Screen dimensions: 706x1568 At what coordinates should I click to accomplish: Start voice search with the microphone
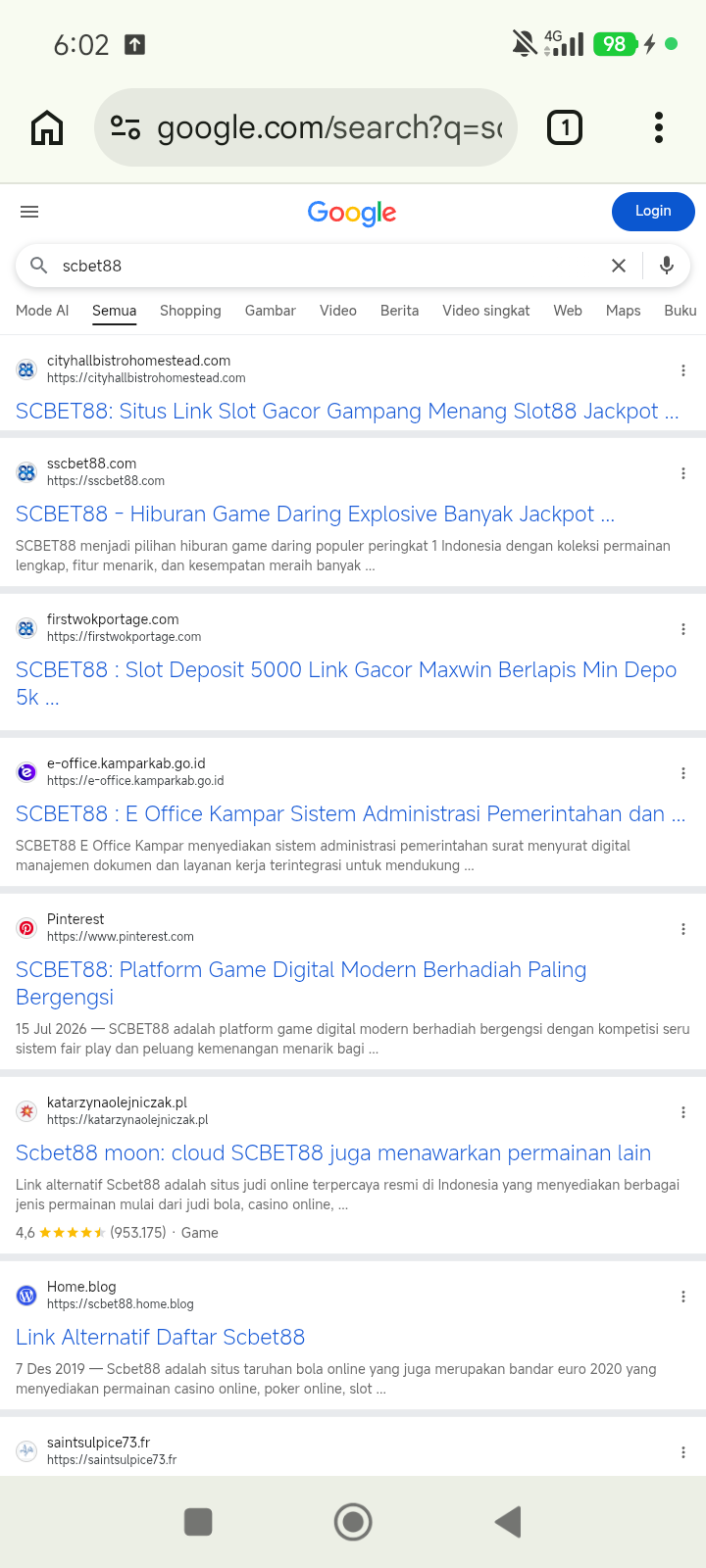[667, 266]
